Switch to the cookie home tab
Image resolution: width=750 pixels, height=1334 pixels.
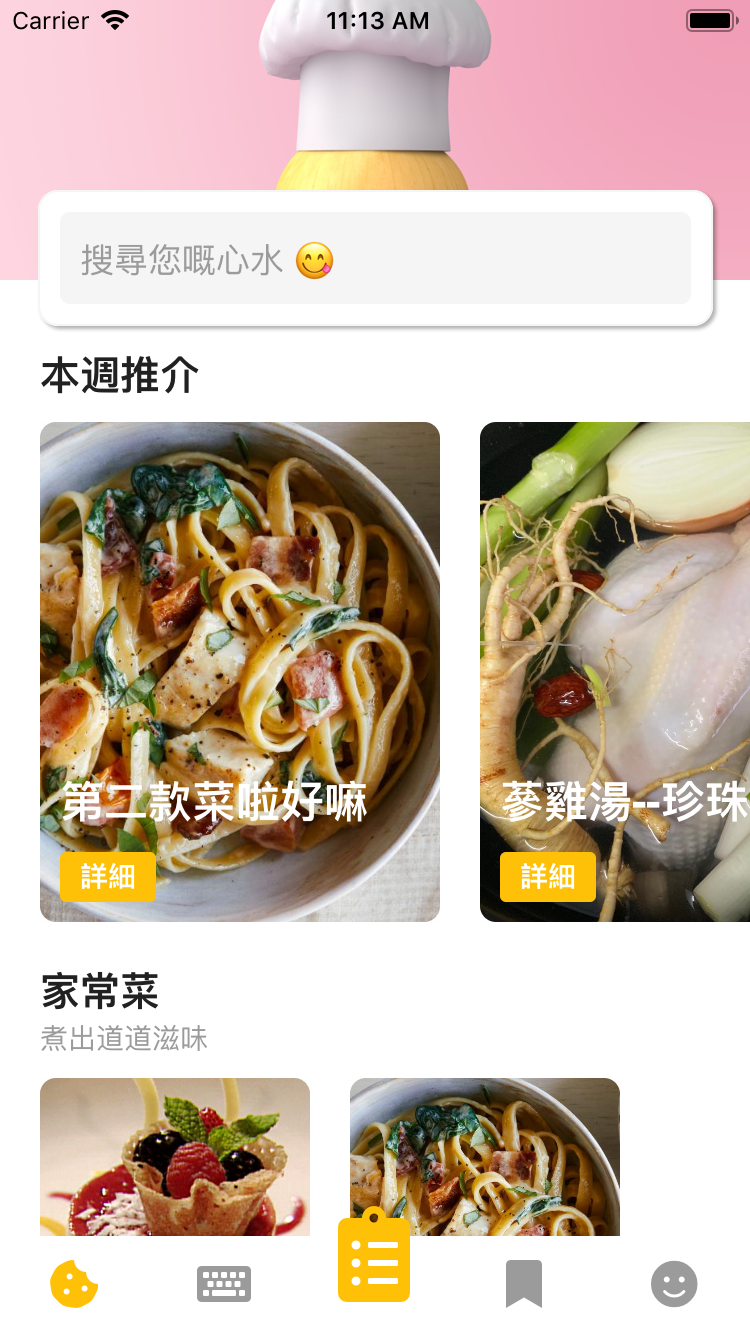click(x=74, y=1284)
